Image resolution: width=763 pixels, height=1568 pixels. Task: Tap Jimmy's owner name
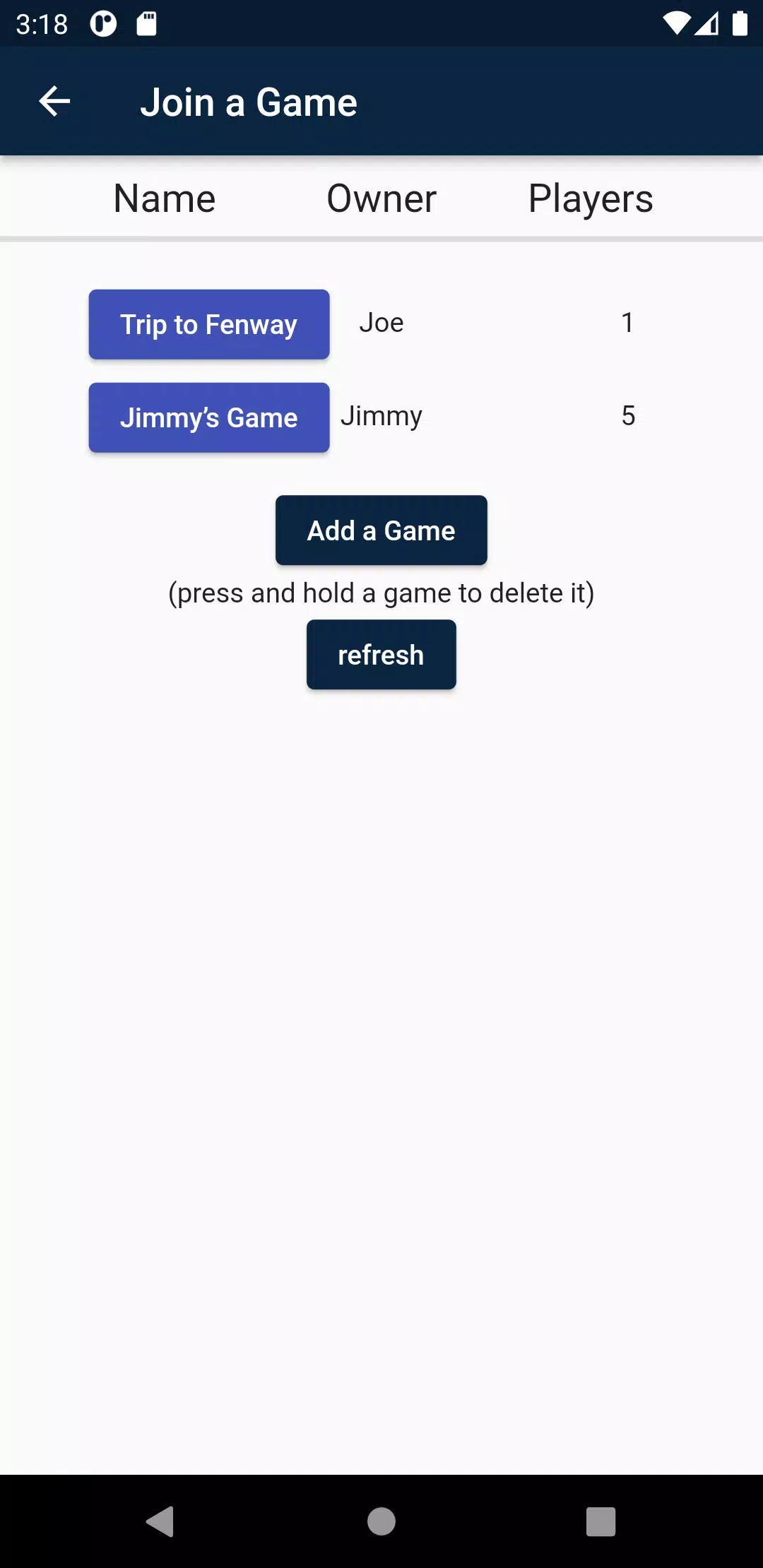381,416
